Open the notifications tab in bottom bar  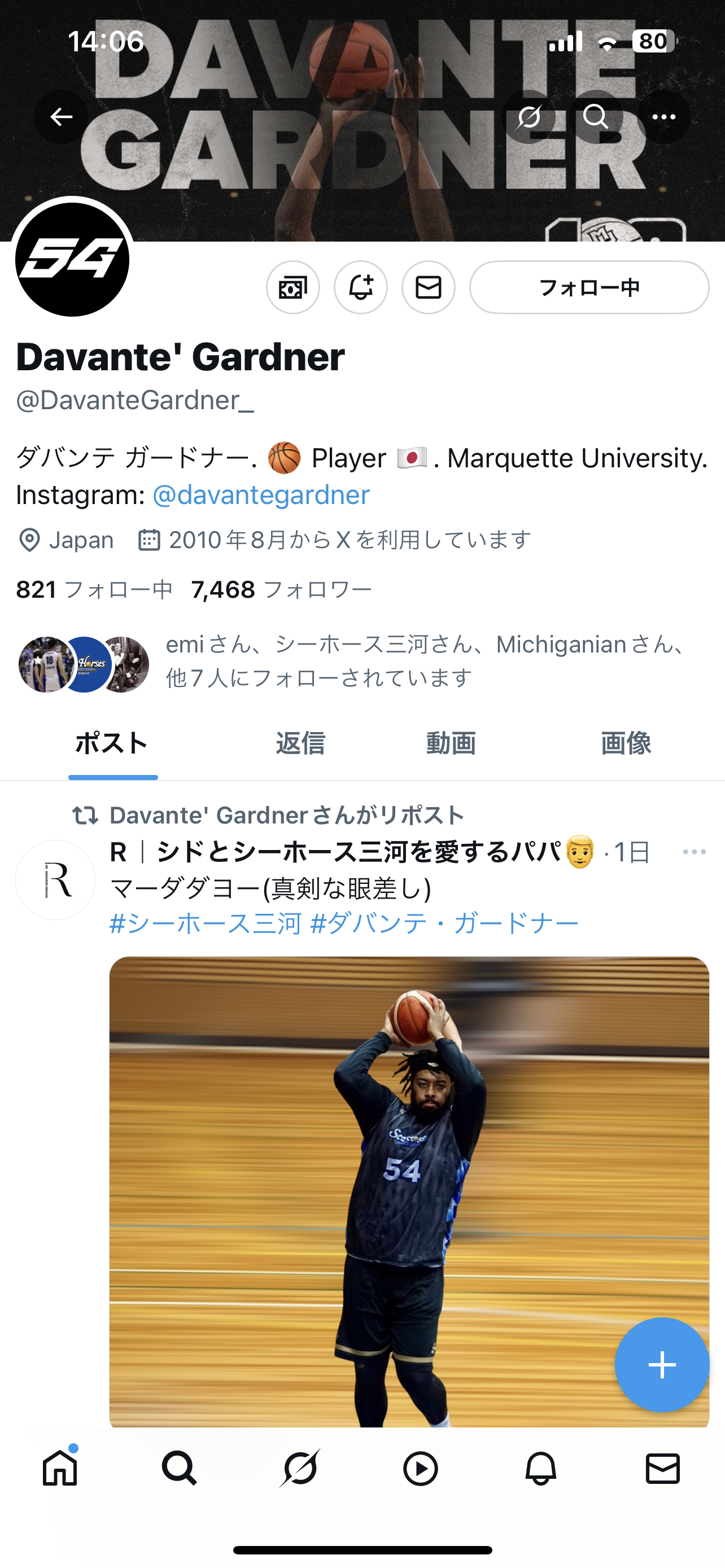coord(540,1468)
